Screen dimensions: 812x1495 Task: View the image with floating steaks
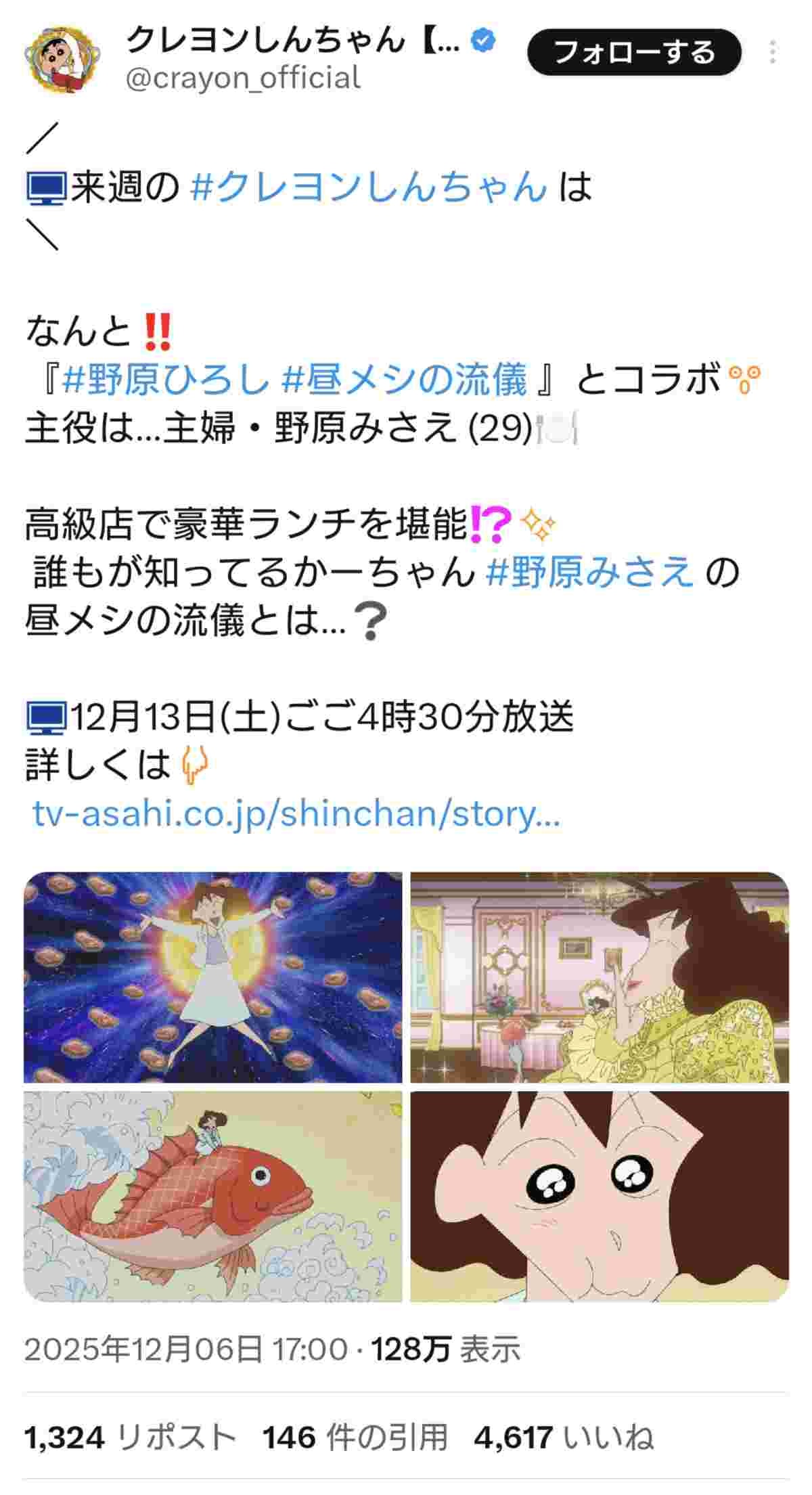(212, 977)
